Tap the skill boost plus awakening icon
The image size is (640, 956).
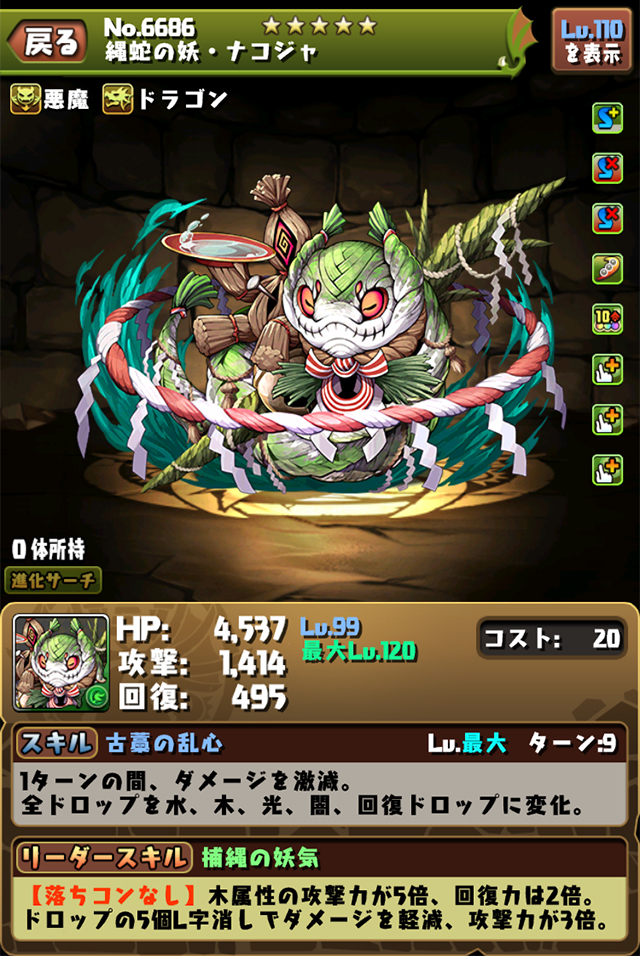coord(607,118)
